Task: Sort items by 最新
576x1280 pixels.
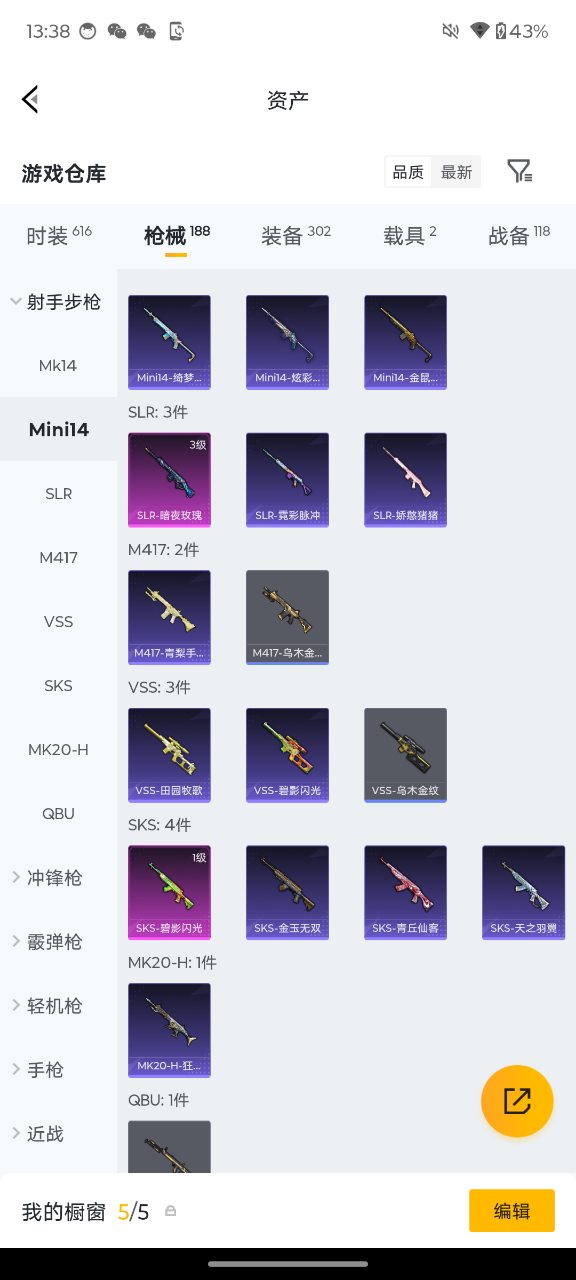Action: click(456, 172)
